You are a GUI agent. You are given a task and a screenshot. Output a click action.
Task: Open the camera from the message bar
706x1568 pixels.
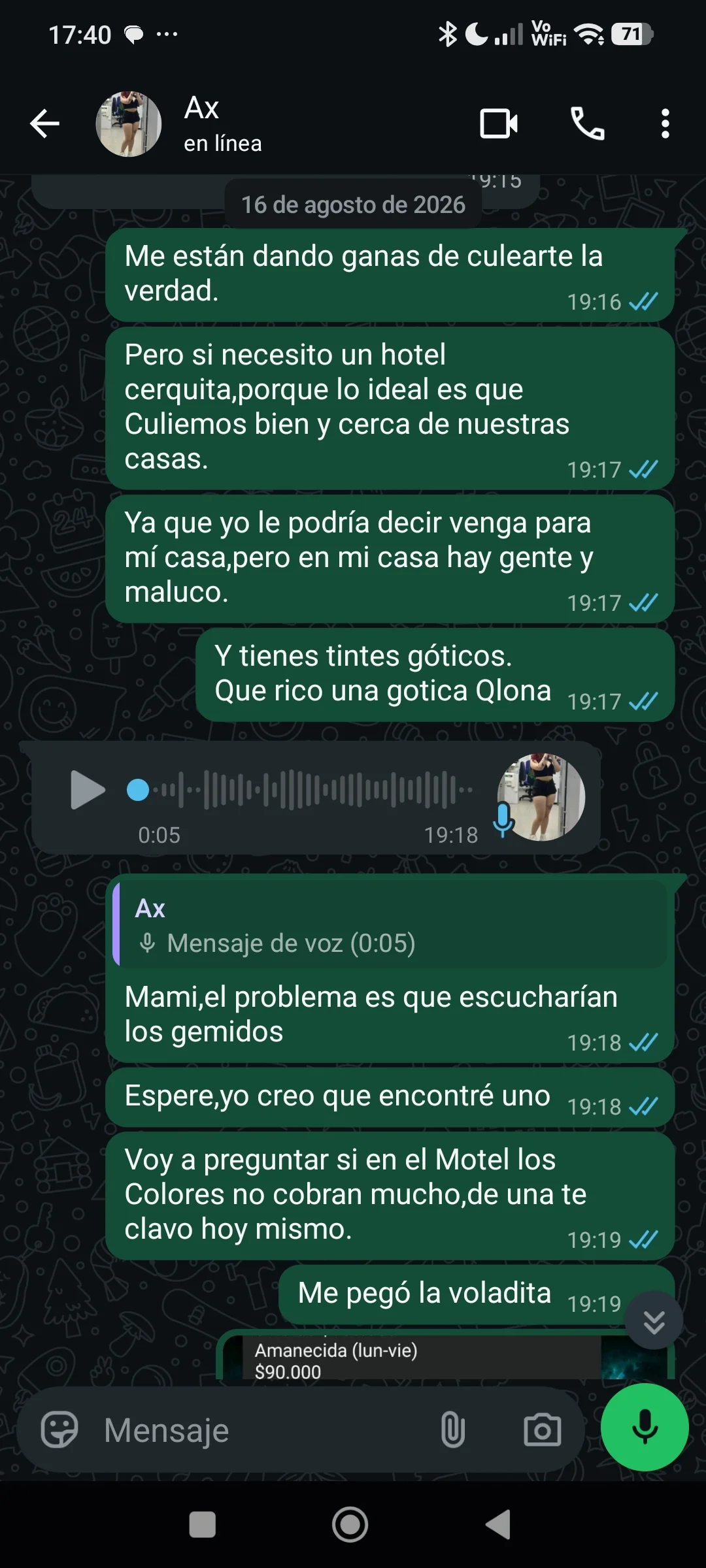[x=543, y=1430]
